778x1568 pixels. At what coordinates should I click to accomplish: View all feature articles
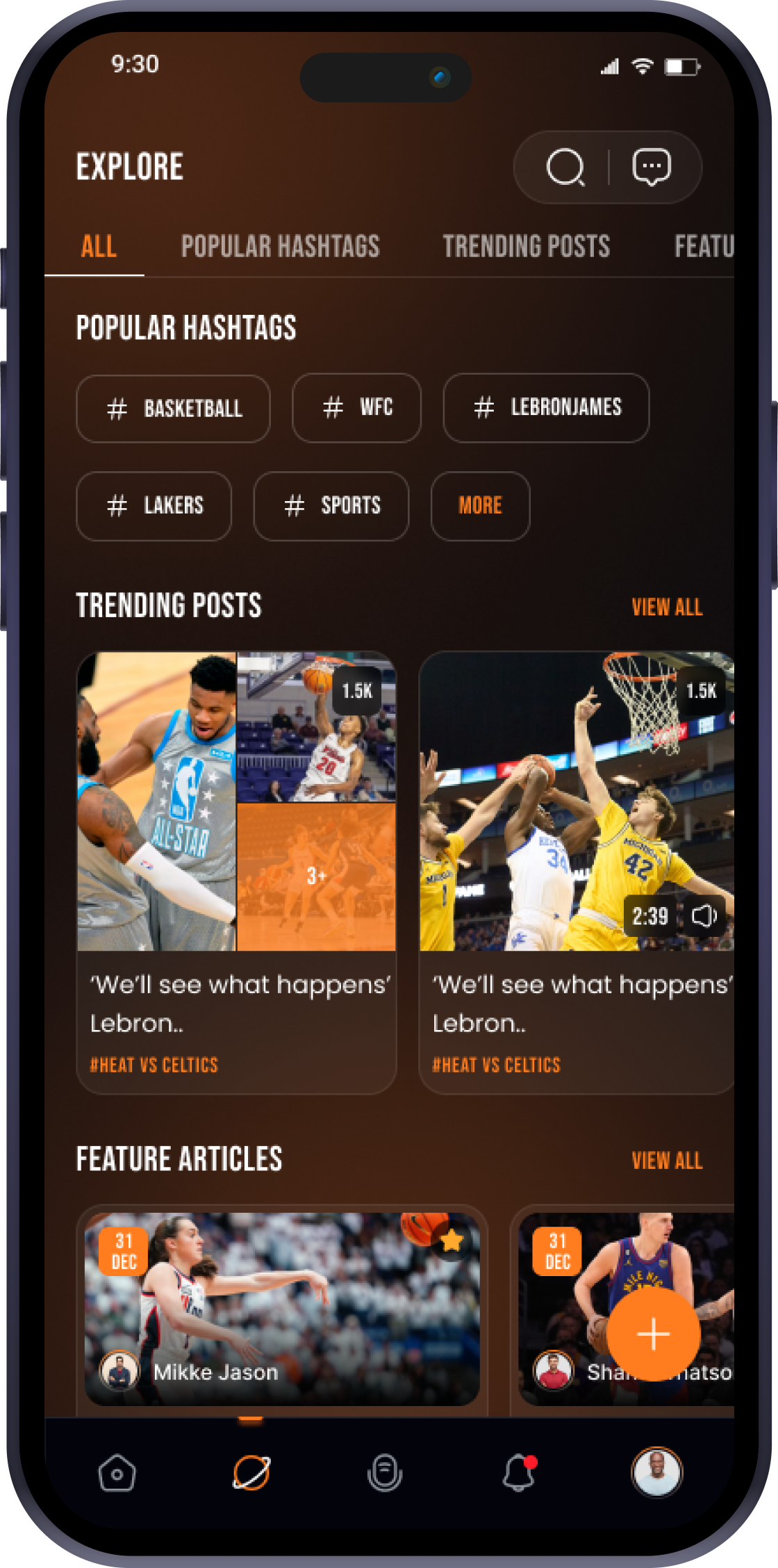(666, 1161)
